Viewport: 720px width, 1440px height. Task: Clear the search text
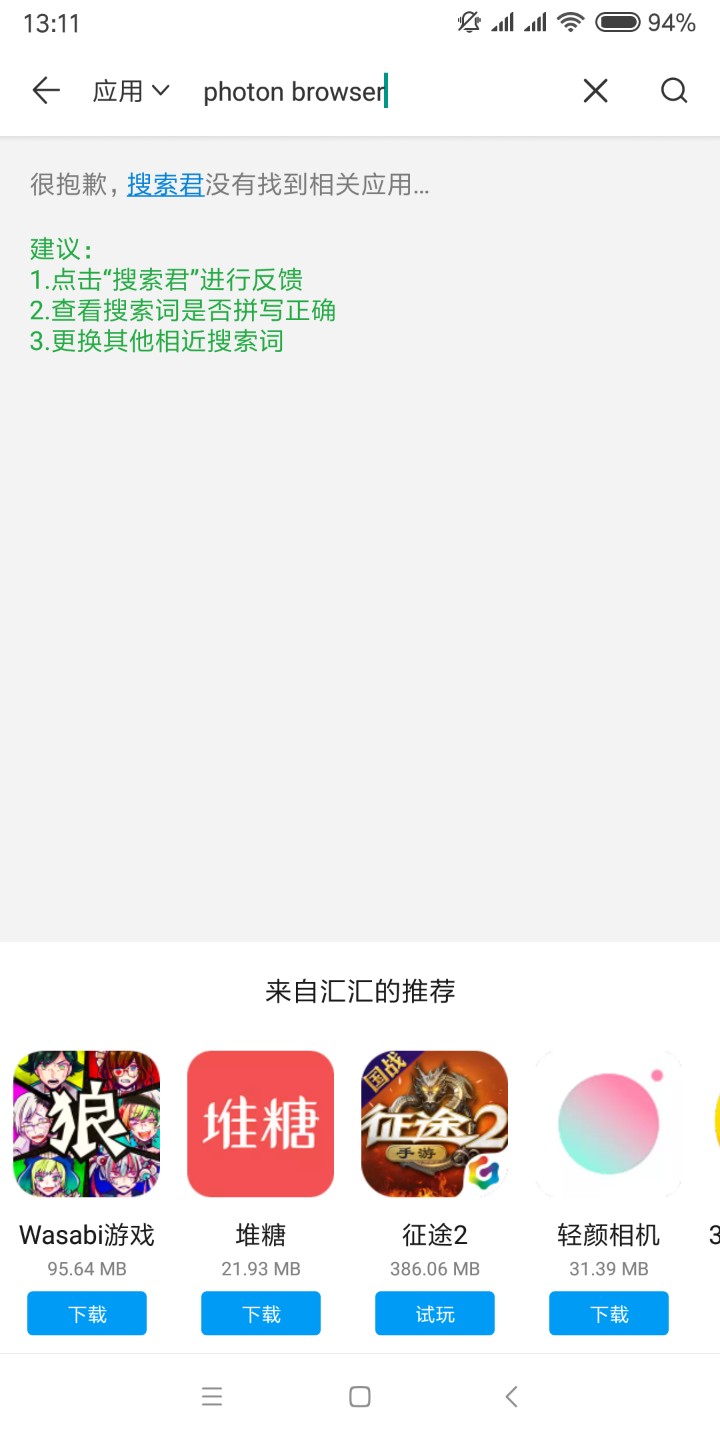coord(595,91)
